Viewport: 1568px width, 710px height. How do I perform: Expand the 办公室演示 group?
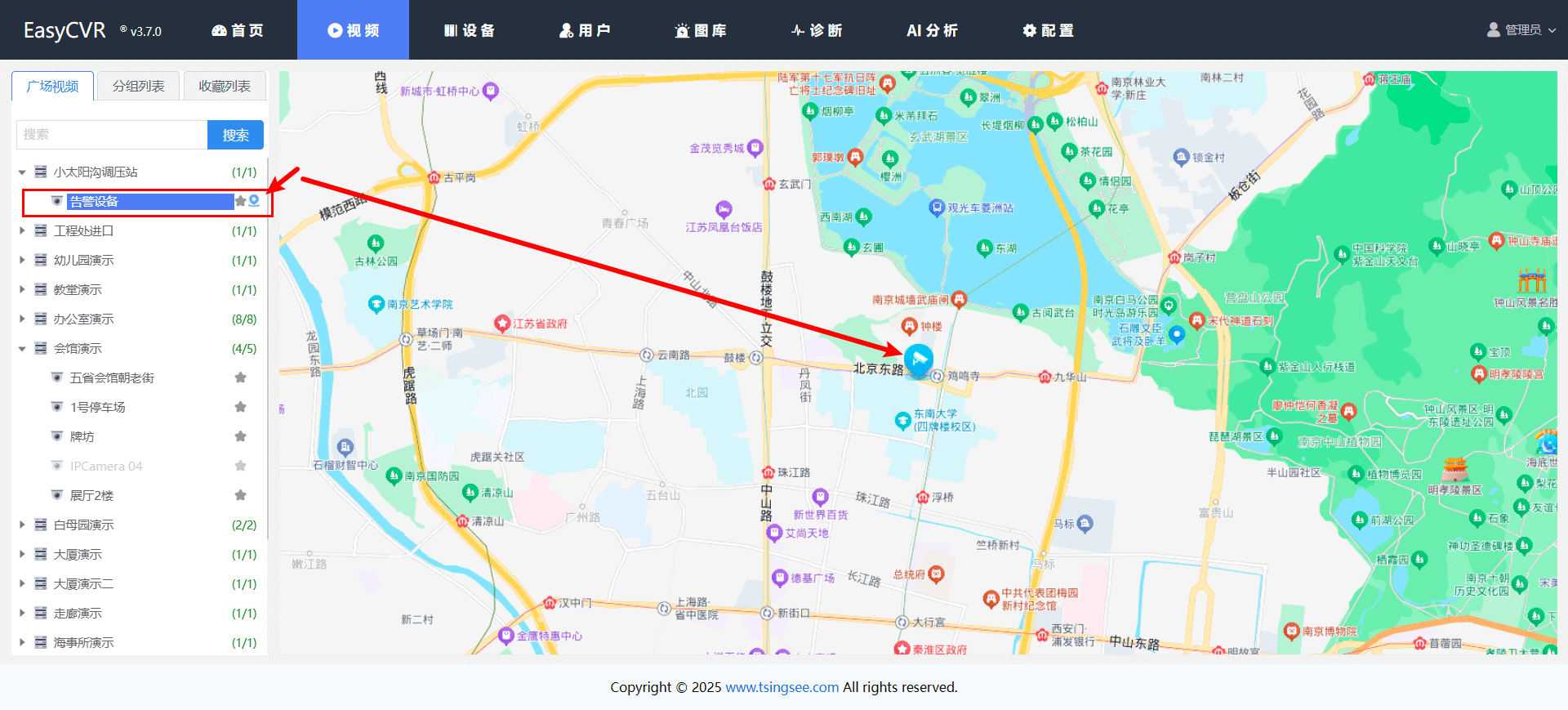click(23, 319)
